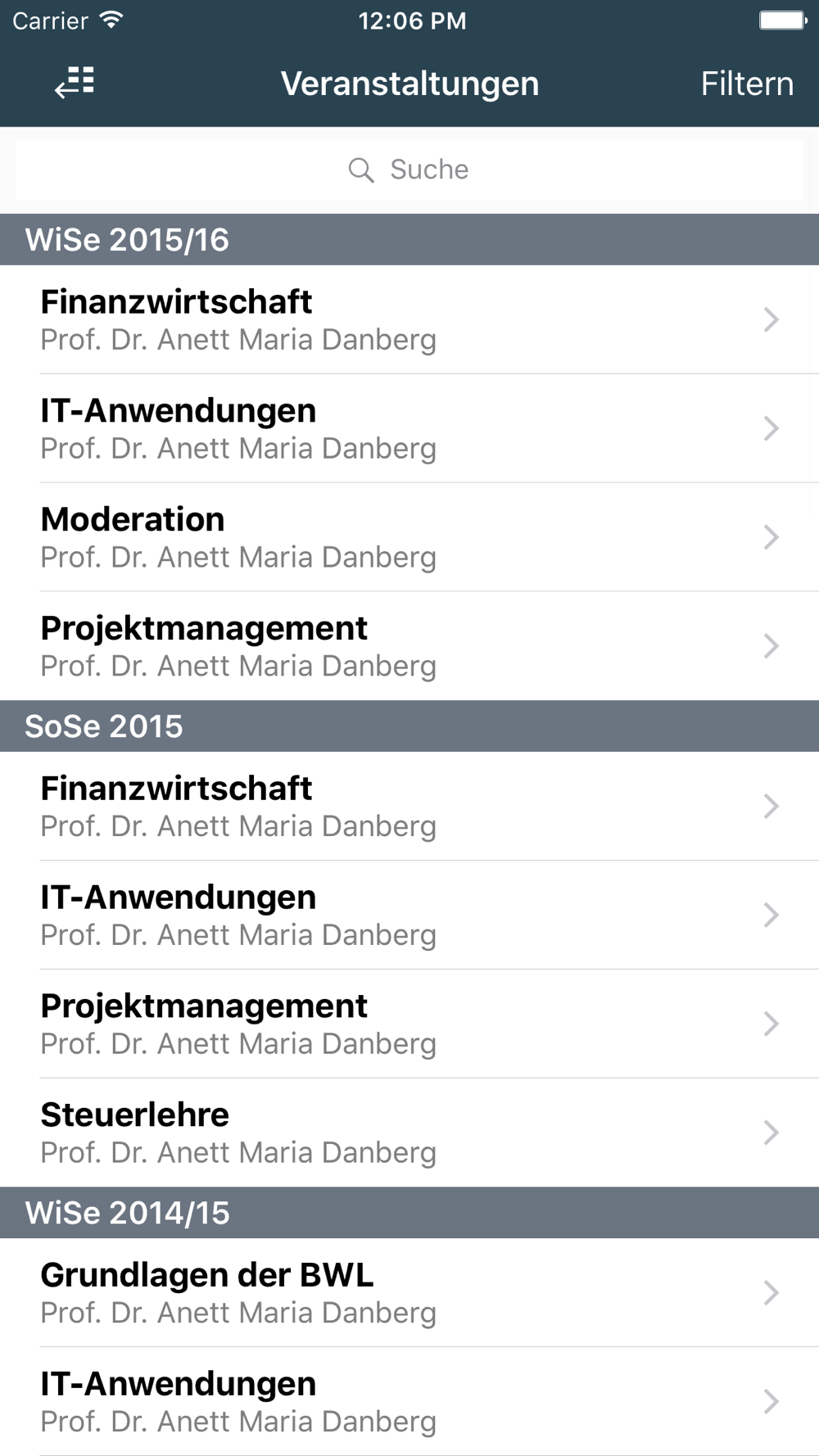Open Finanzwirtschaft in WiSe 2015/16
The image size is (819, 1456).
pos(409,319)
